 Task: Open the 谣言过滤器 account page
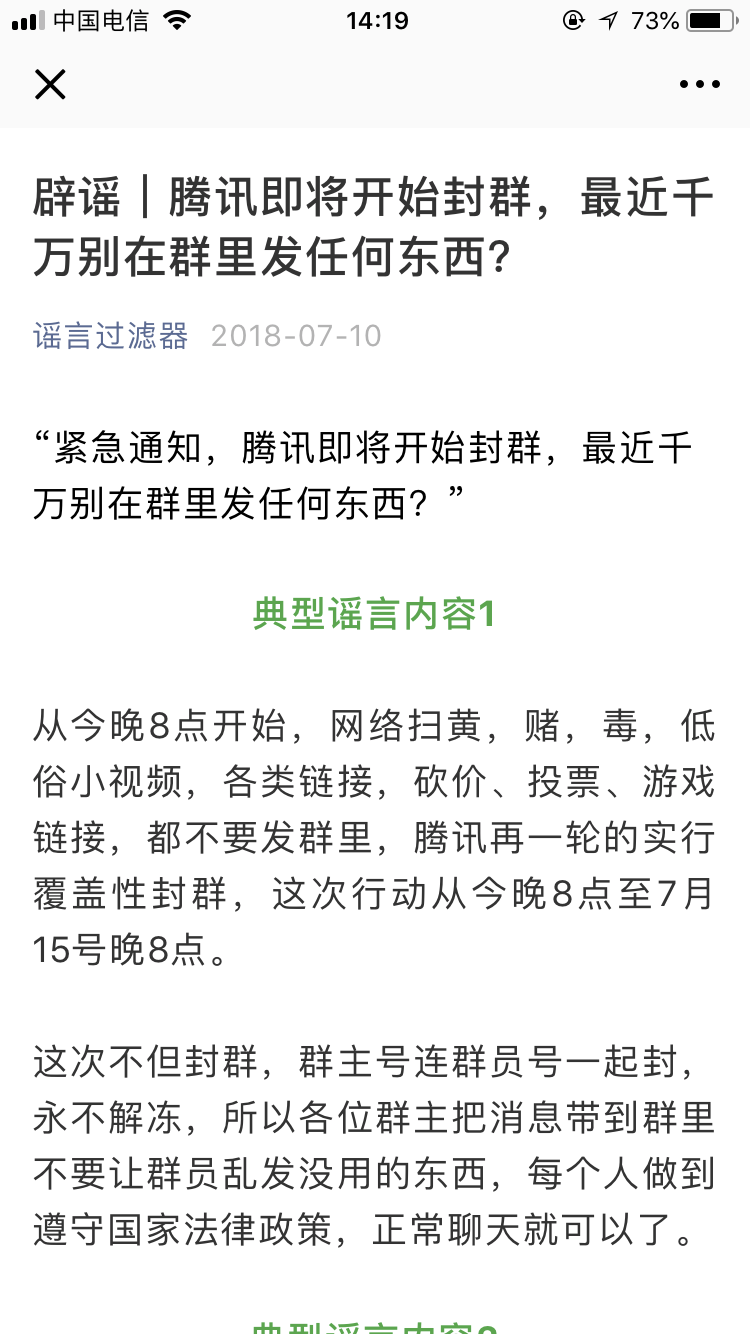[x=110, y=335]
